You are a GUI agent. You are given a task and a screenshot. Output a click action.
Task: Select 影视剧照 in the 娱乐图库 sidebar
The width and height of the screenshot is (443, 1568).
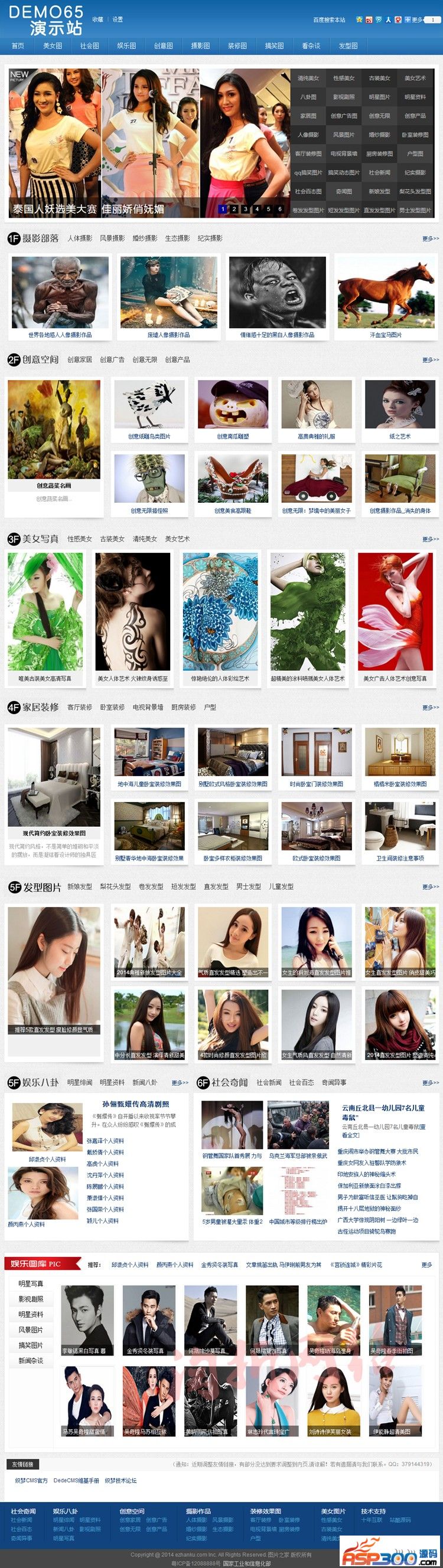point(31,1299)
